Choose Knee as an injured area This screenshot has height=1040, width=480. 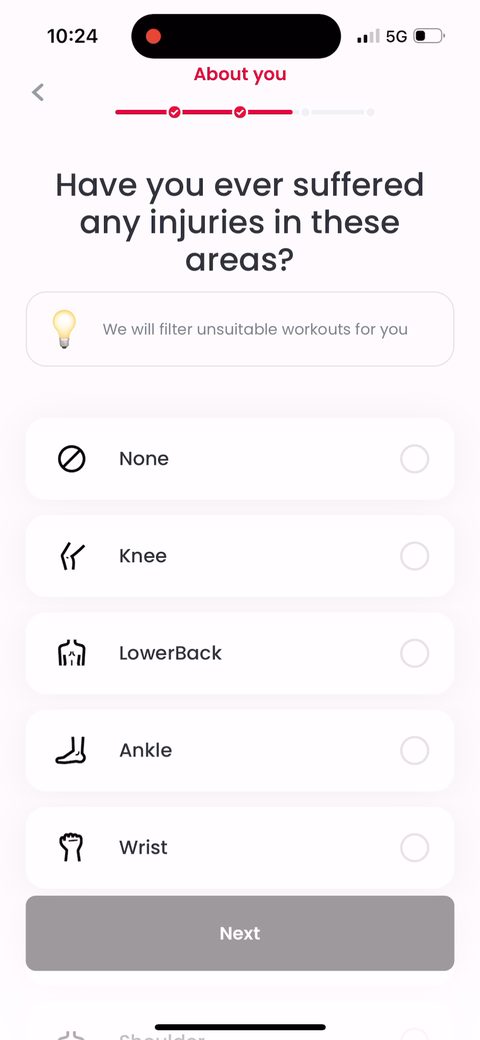[240, 556]
